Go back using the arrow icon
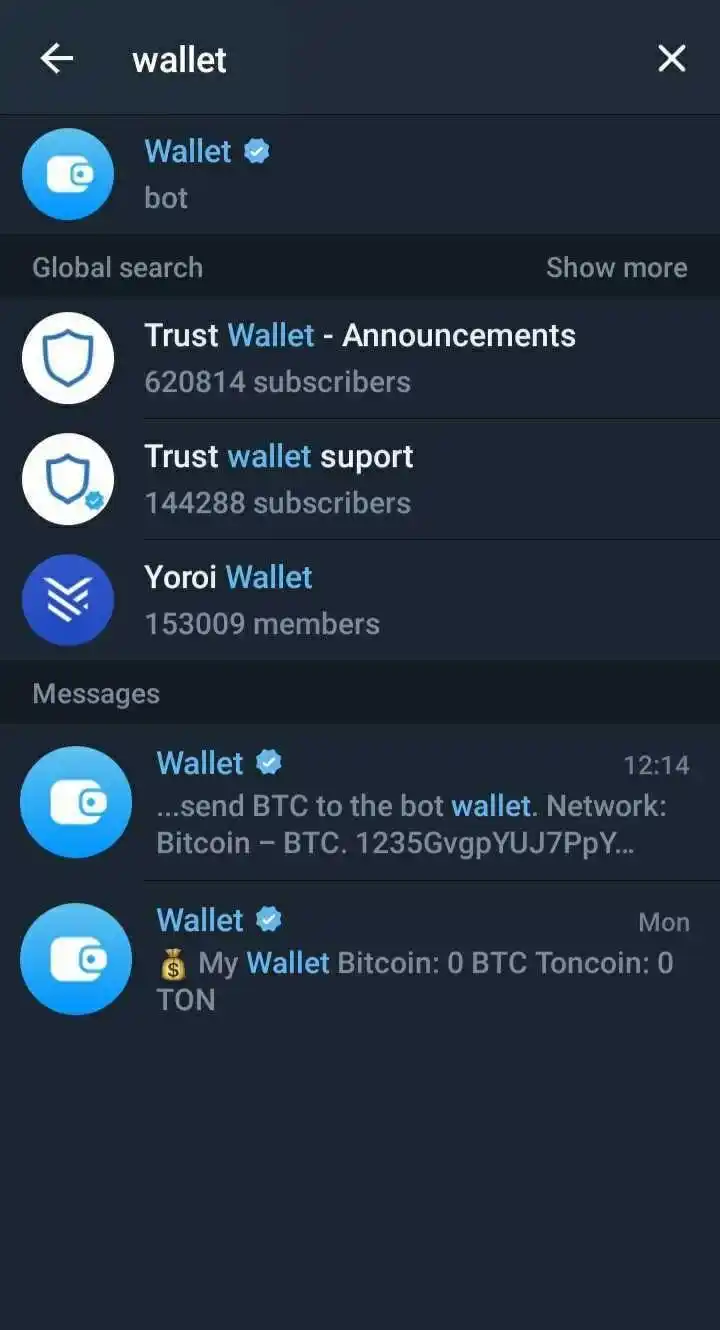 56,59
